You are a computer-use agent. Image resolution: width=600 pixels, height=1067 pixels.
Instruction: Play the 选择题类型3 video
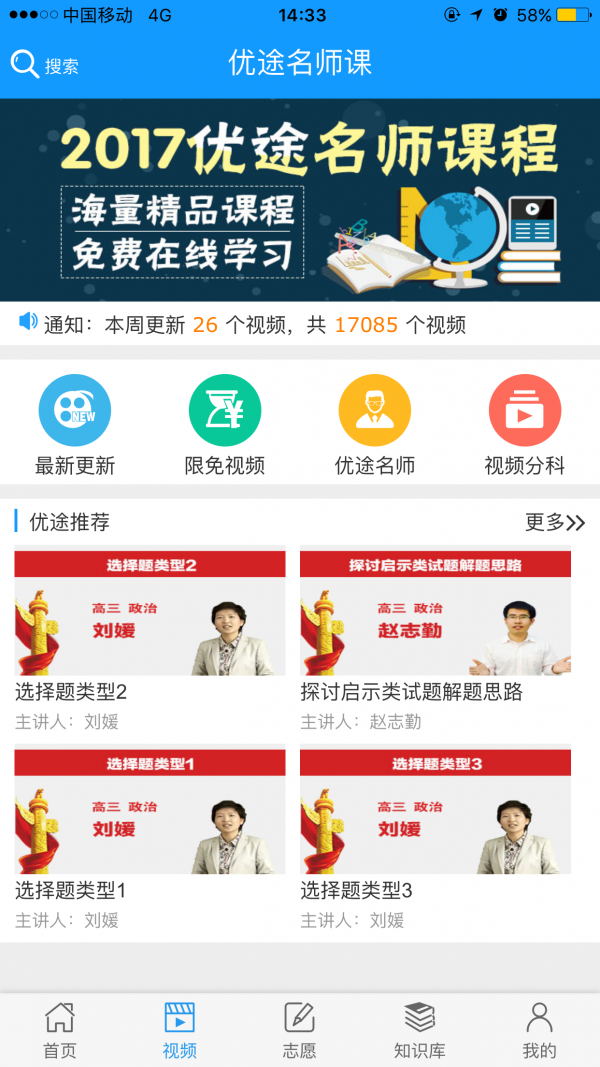point(435,811)
